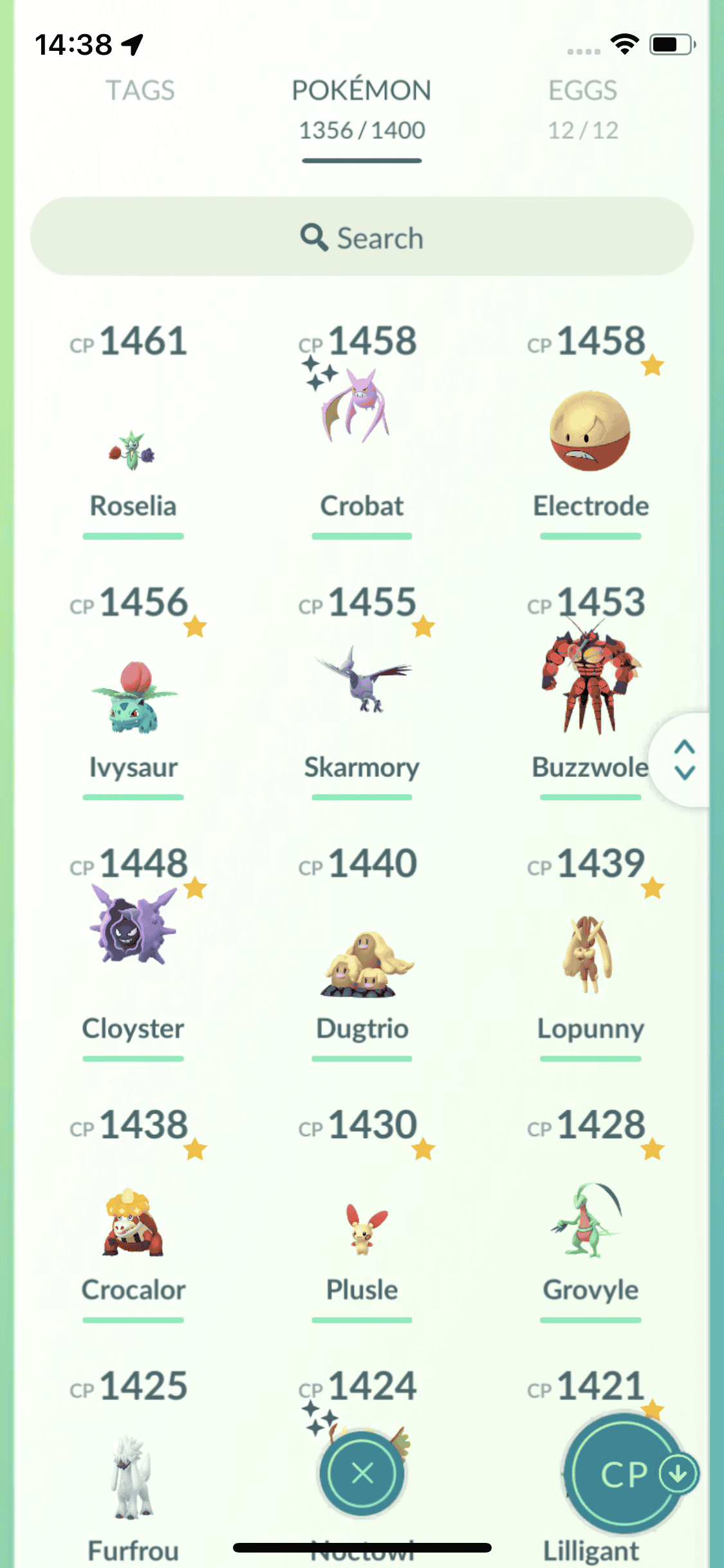The height and width of the screenshot is (1568, 724).
Task: Select the shiny Crobat
Action: [360, 412]
